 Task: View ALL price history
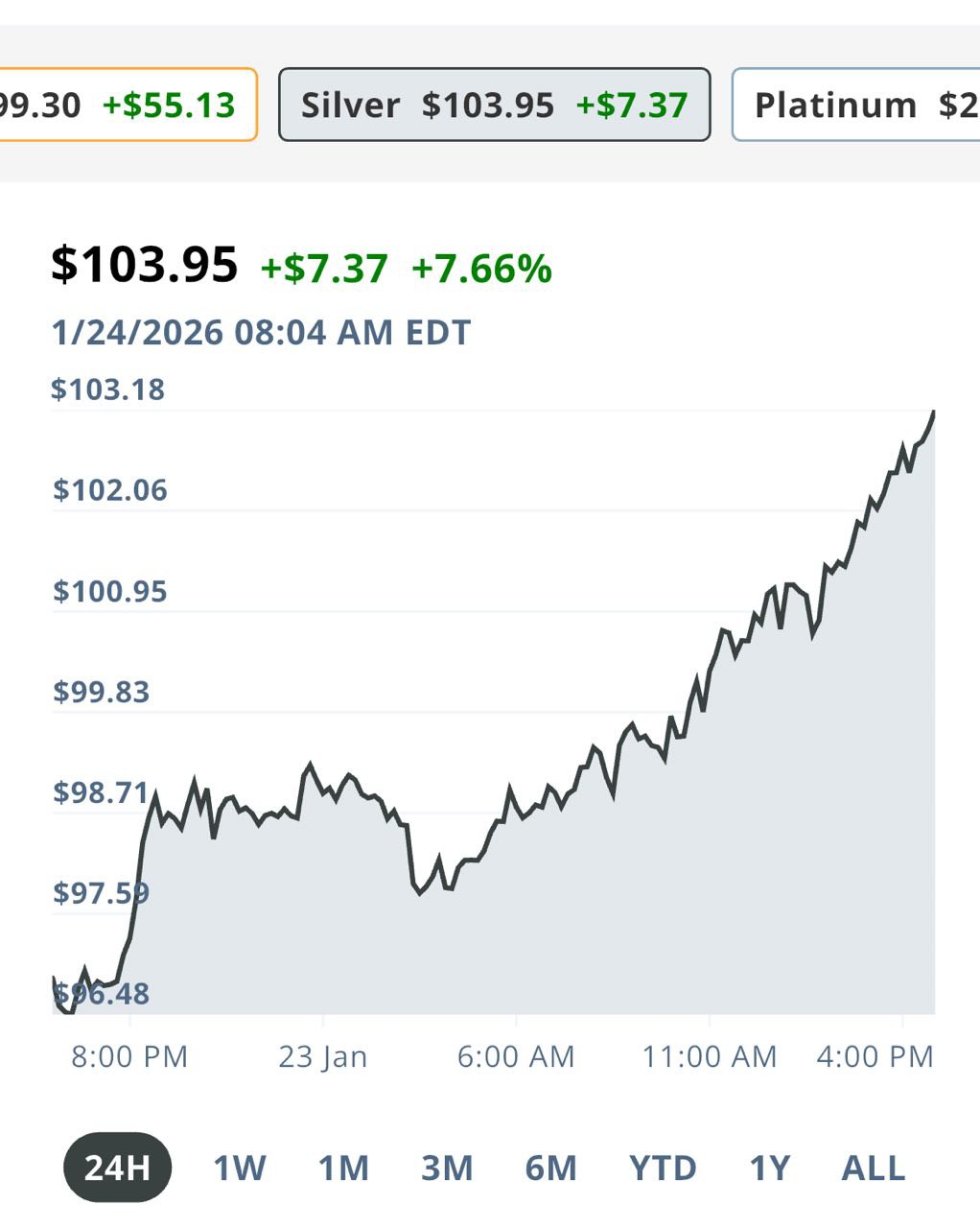tap(873, 1168)
